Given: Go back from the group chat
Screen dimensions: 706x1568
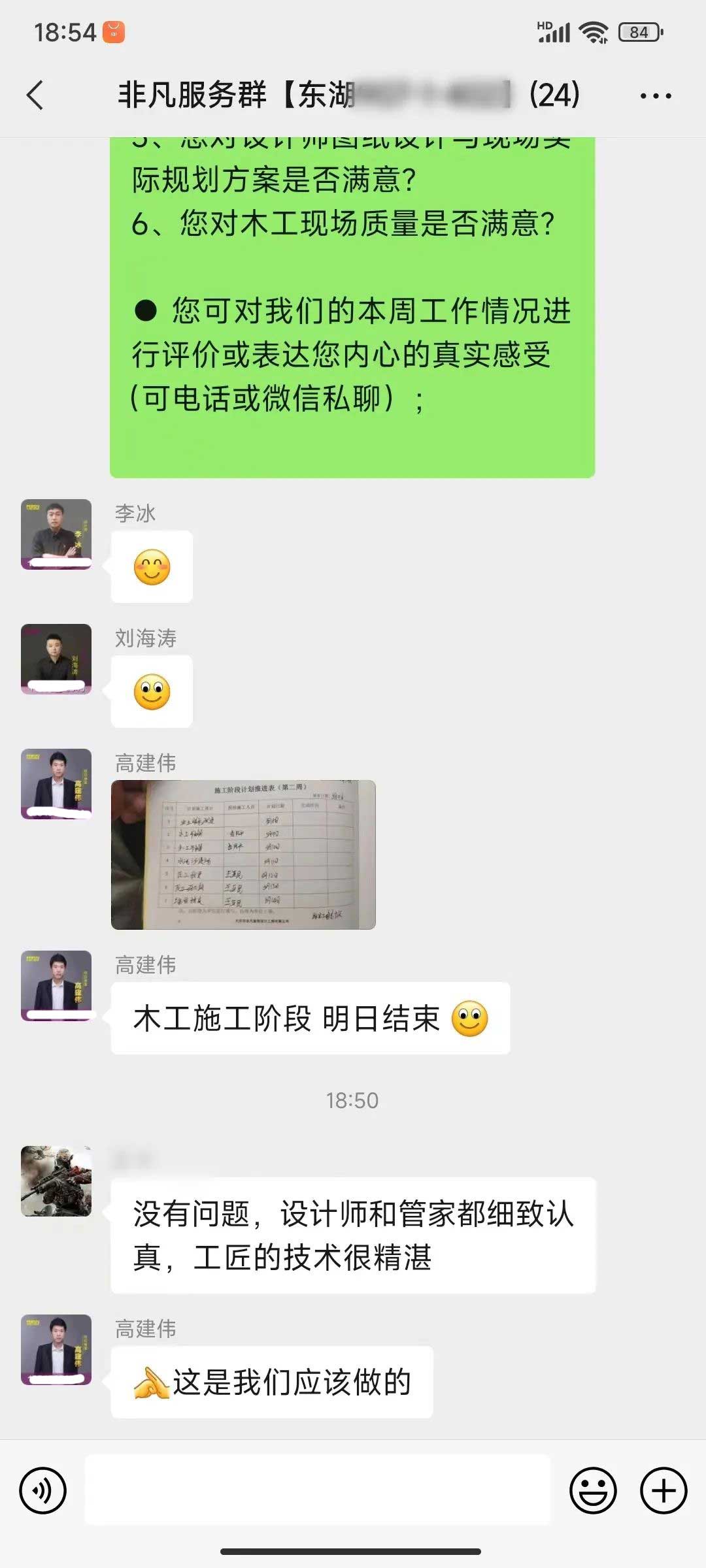Looking at the screenshot, I should click(x=35, y=95).
